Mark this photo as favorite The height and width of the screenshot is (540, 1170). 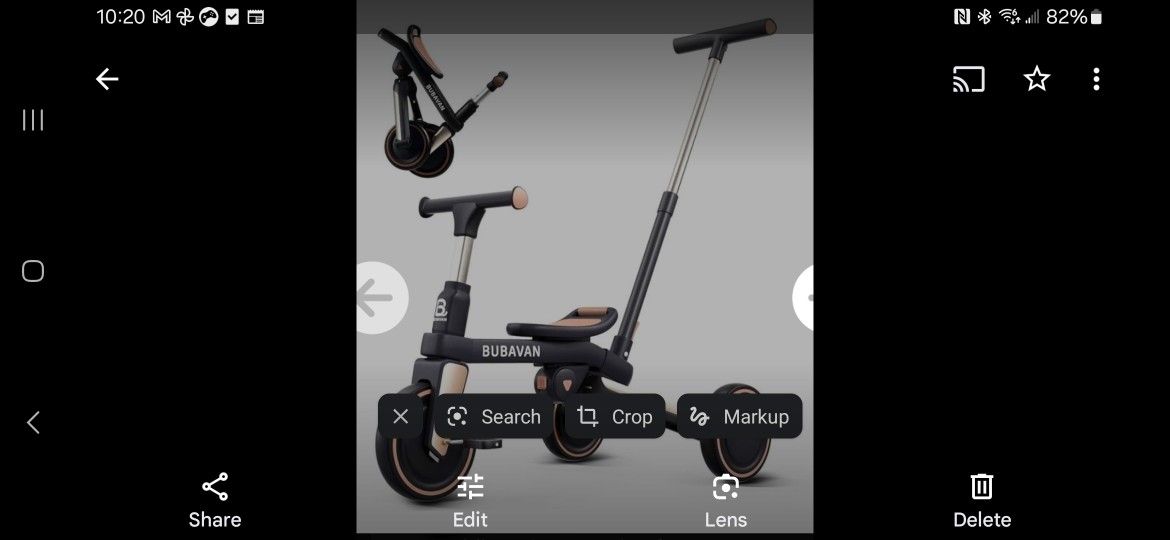coord(1037,80)
